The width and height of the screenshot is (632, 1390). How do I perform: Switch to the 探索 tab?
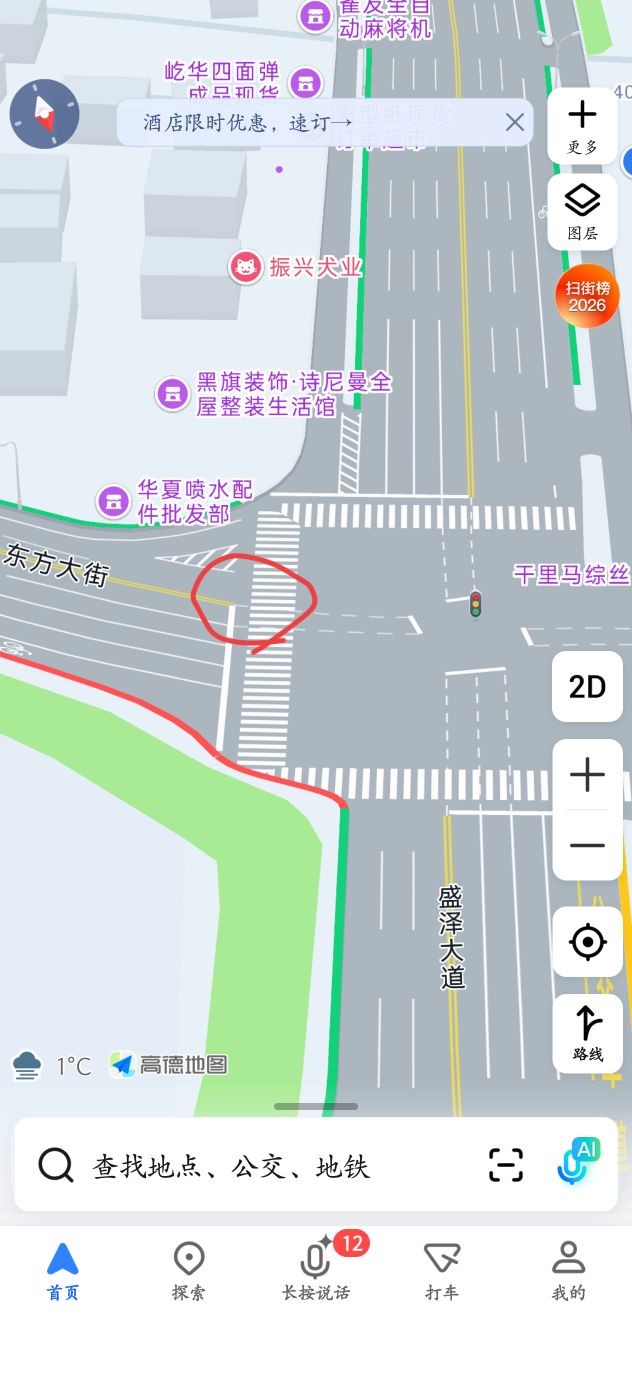189,1271
